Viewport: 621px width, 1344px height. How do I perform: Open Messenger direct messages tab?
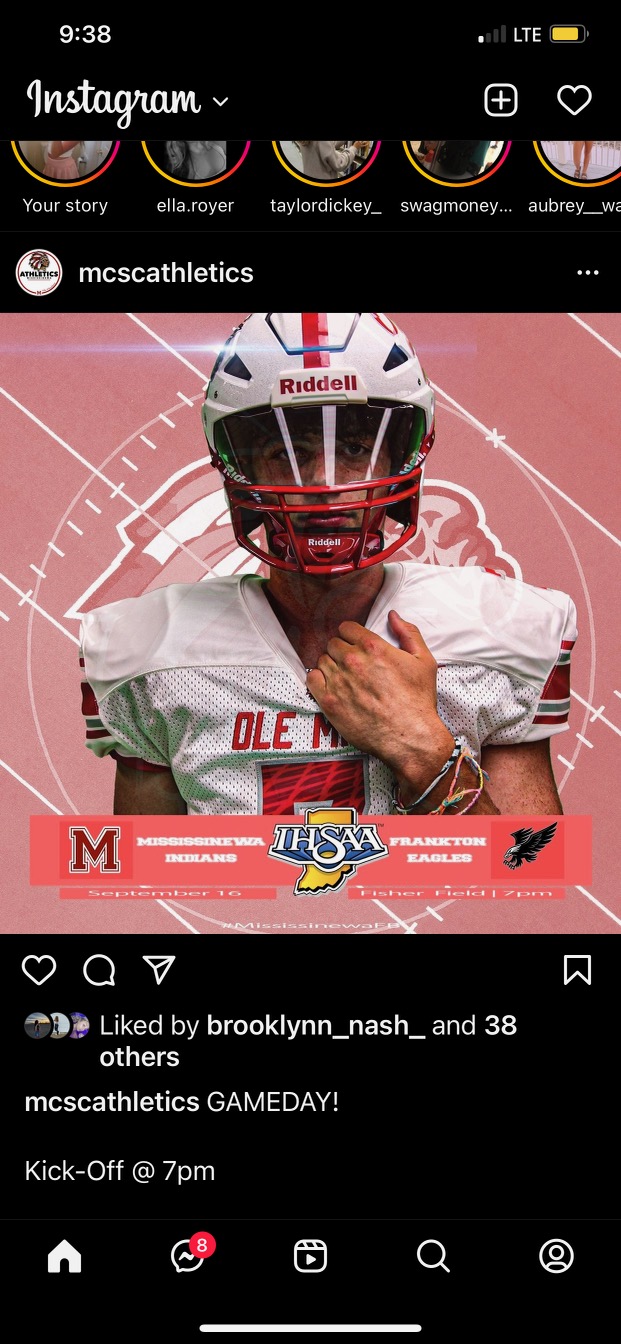pyautogui.click(x=187, y=1256)
